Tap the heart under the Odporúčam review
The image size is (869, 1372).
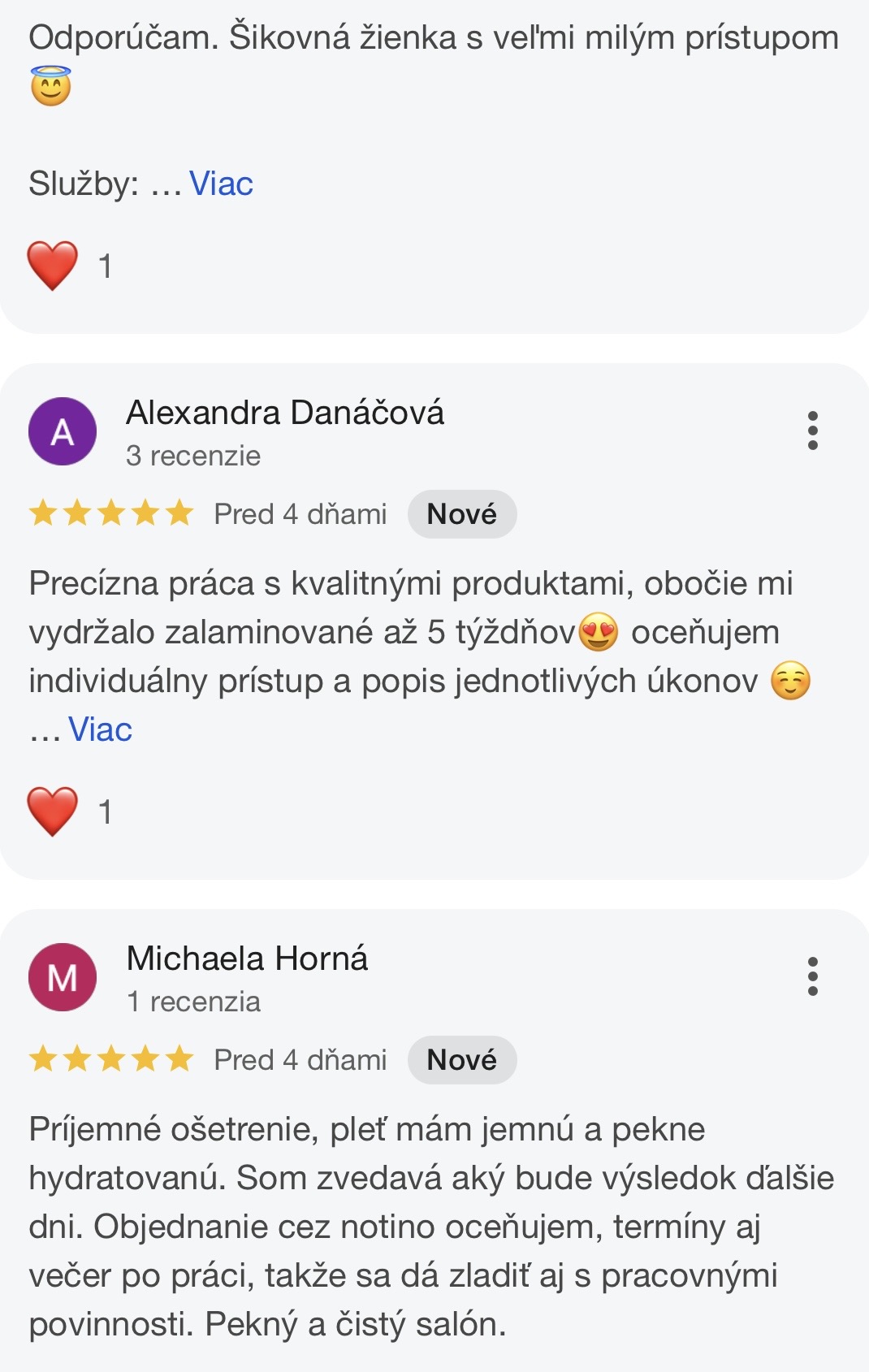(53, 266)
